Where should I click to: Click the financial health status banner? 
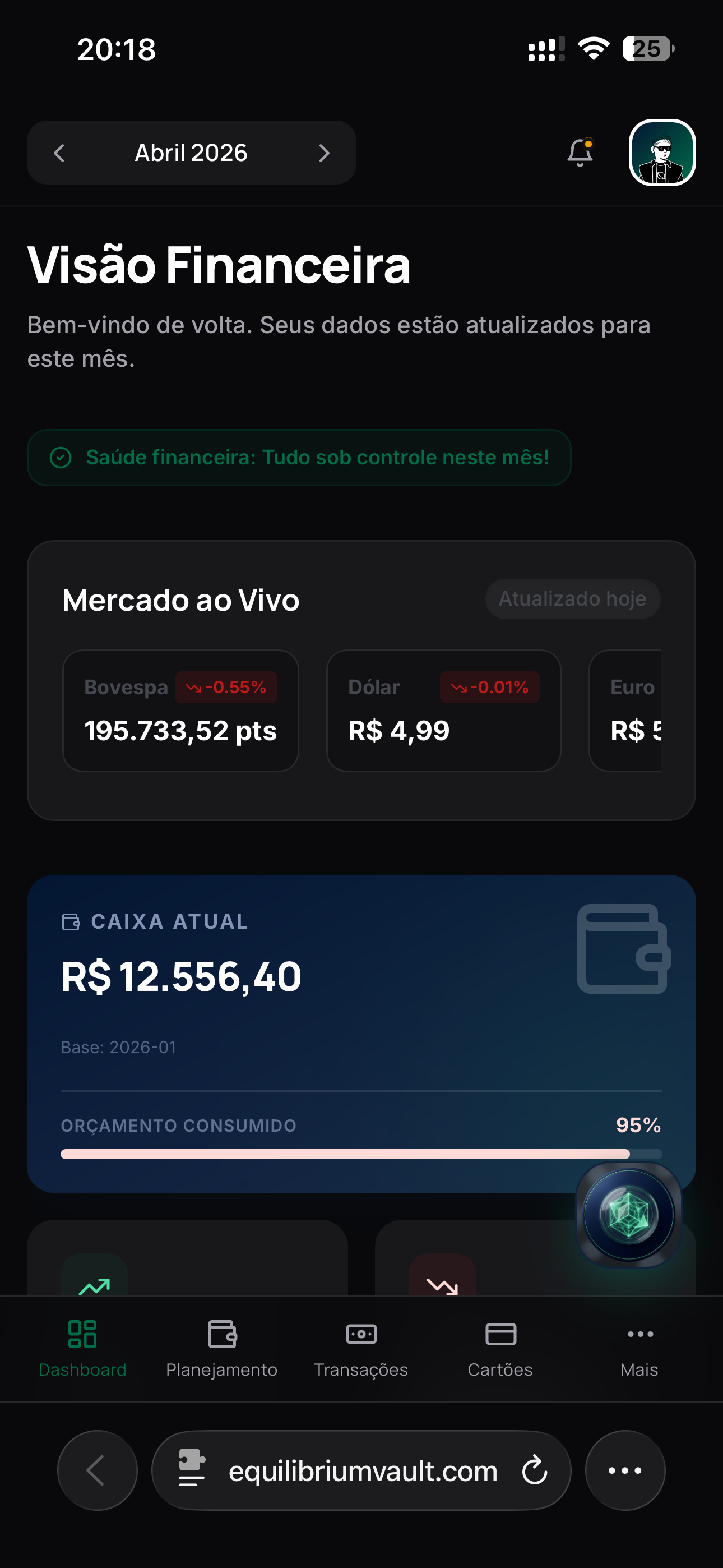(x=298, y=457)
